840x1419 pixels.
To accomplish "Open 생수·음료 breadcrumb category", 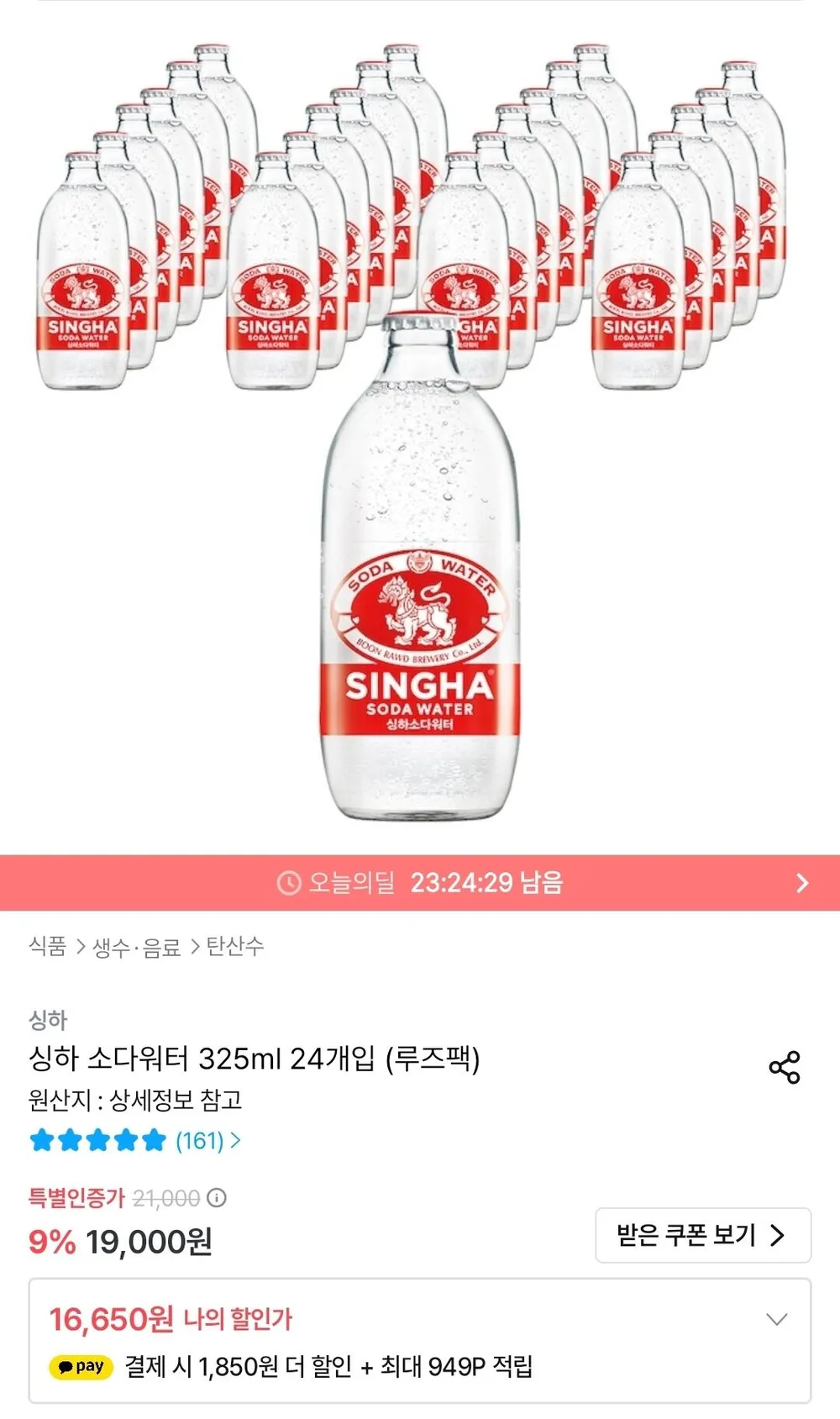I will pos(136,947).
